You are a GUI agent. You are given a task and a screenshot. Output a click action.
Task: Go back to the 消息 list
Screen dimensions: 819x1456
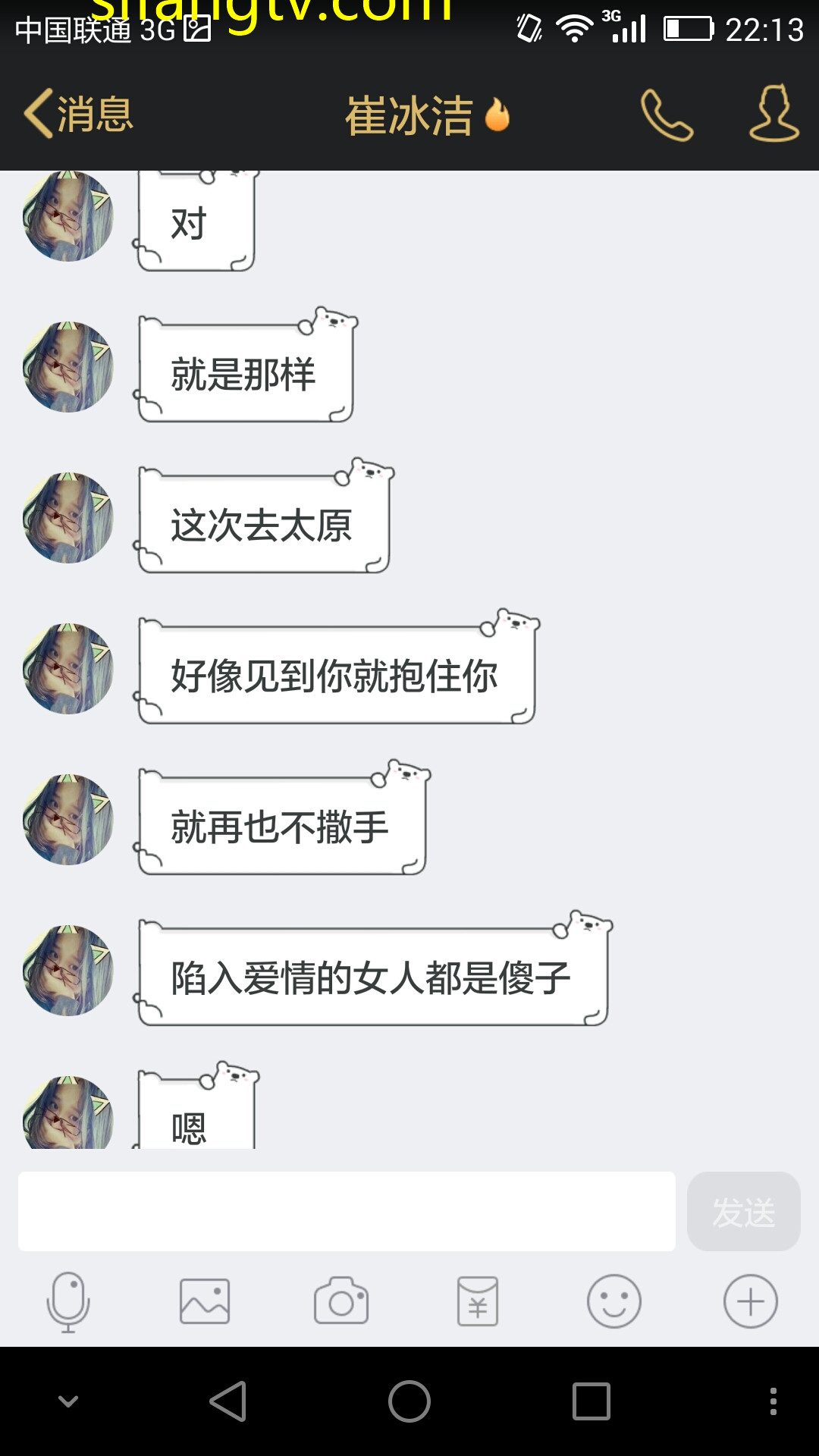click(x=79, y=115)
